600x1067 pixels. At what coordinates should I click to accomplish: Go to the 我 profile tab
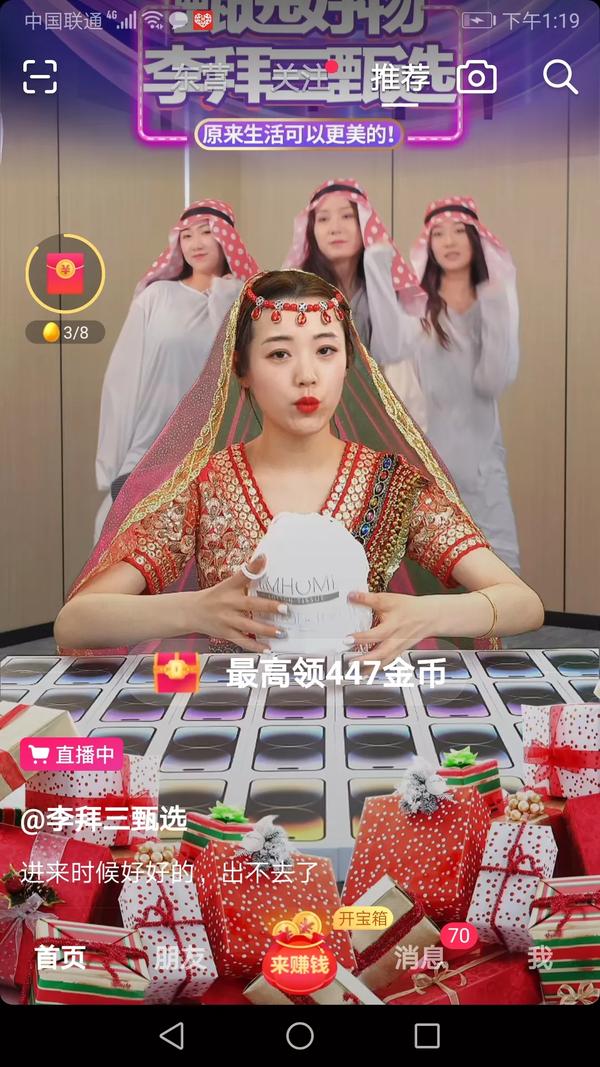pos(539,958)
